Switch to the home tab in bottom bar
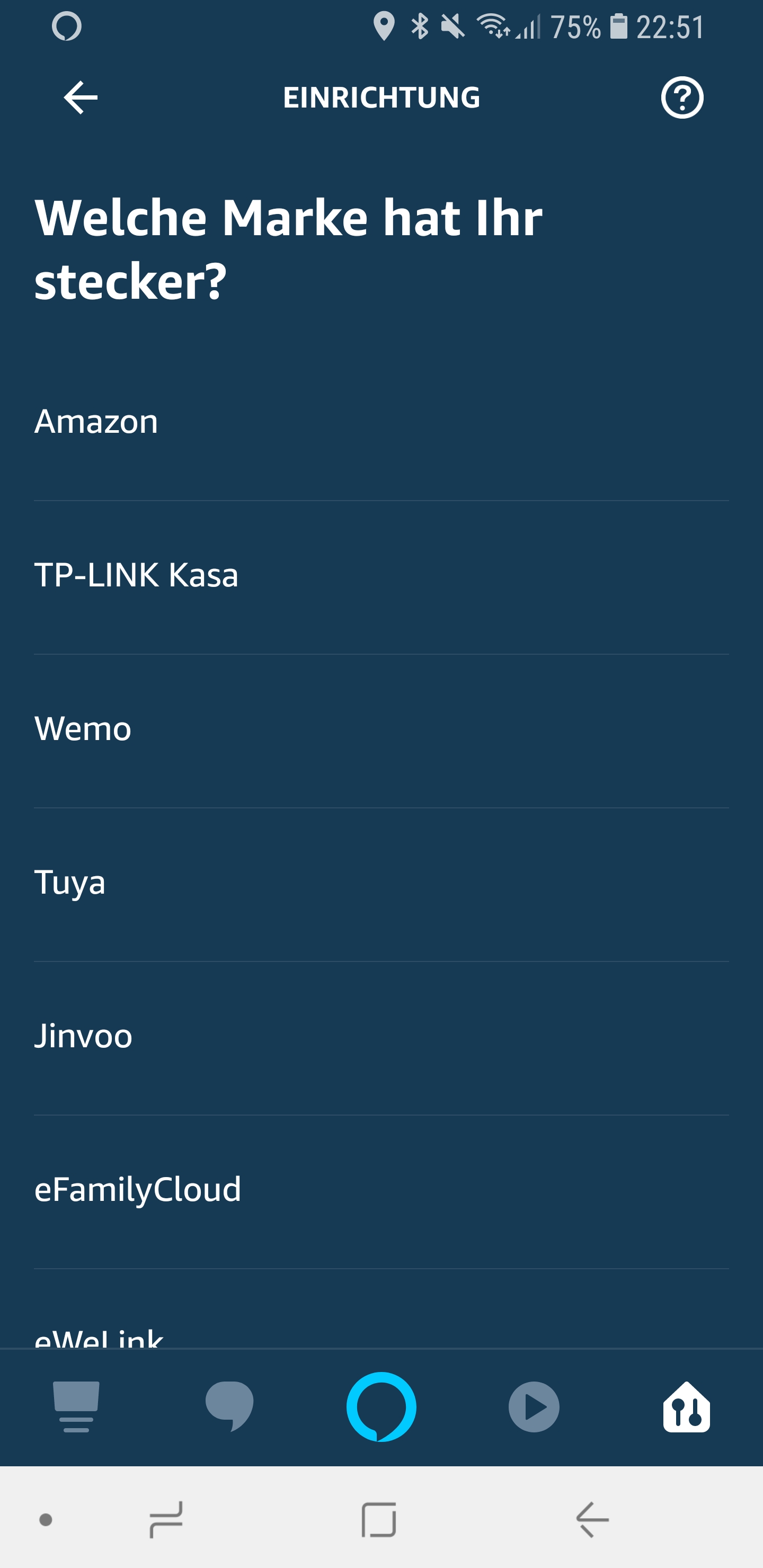The height and width of the screenshot is (1568, 763). pos(76,1406)
